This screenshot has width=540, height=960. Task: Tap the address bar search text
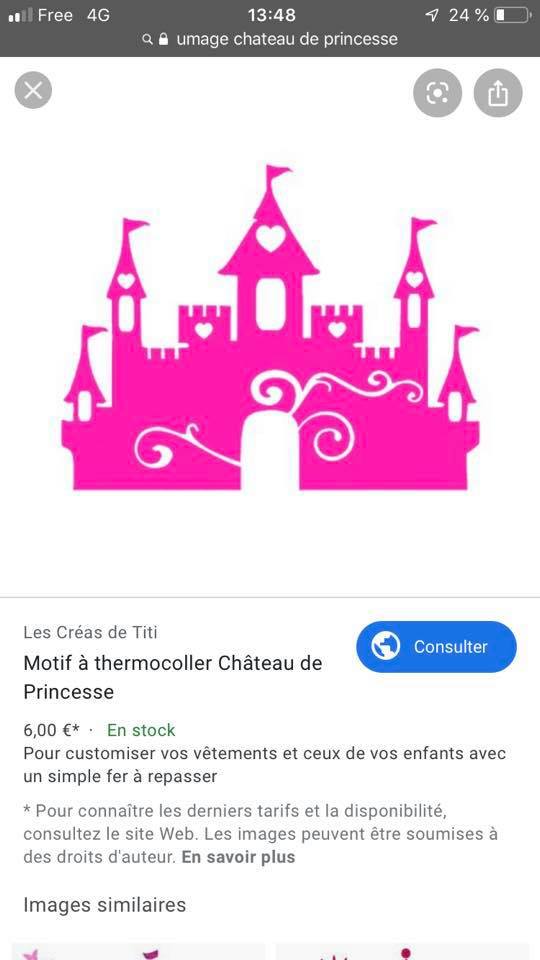coord(287,39)
